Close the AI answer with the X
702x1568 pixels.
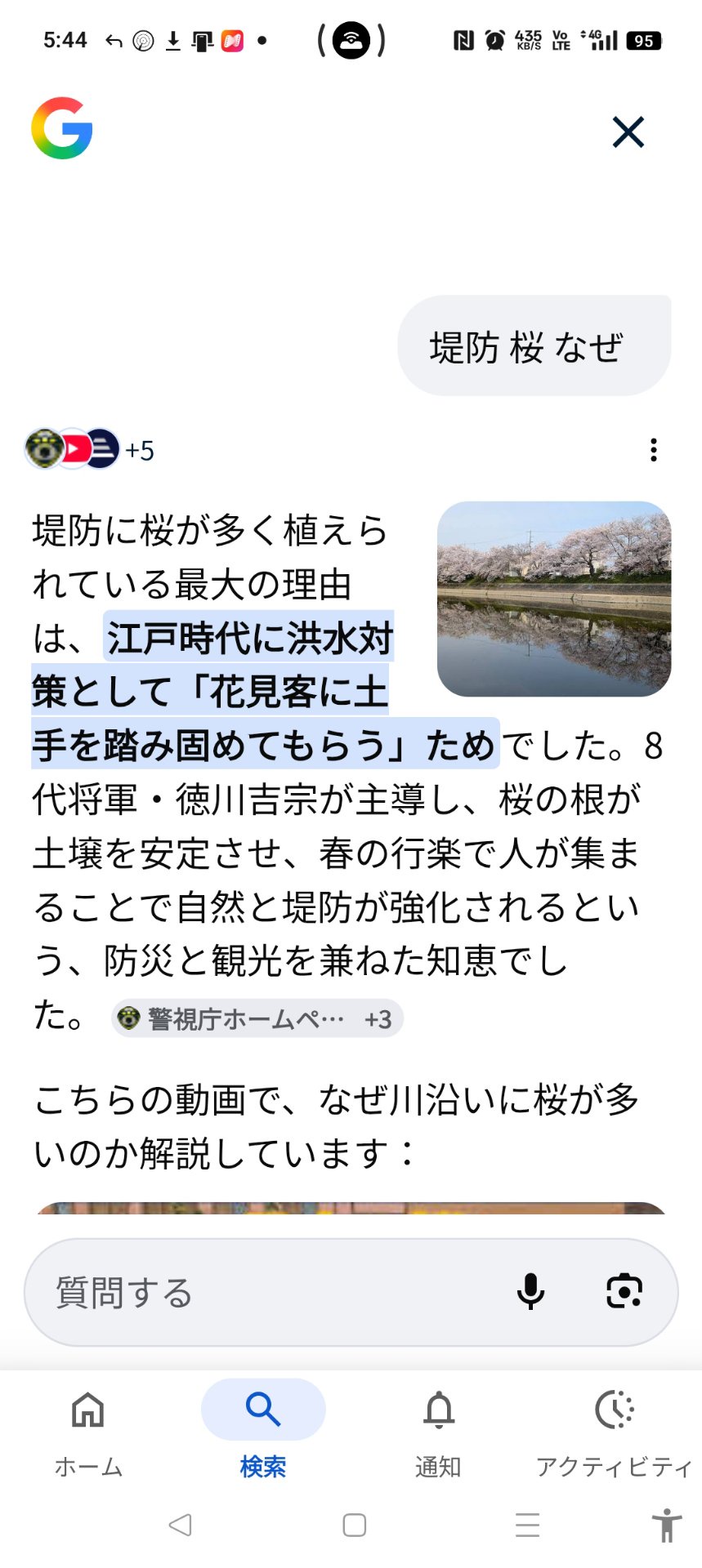click(x=628, y=132)
